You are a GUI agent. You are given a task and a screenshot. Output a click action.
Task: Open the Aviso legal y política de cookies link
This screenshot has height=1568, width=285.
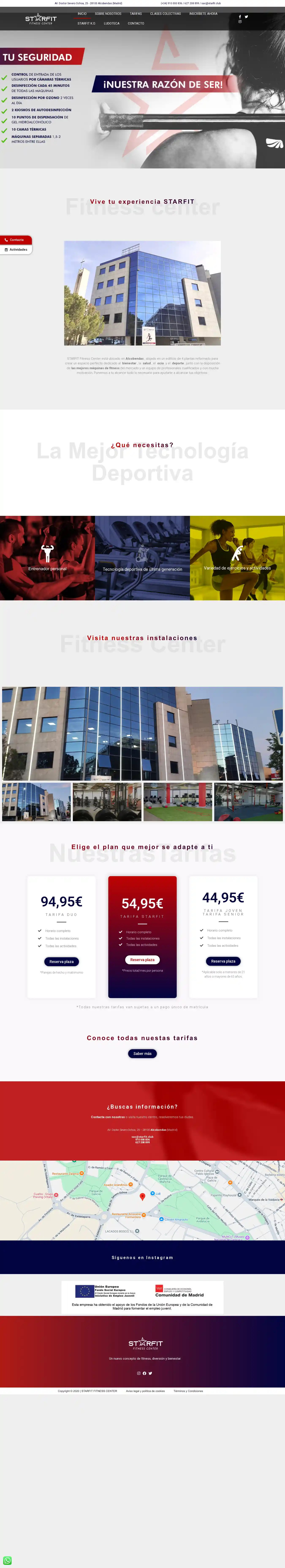(x=145, y=1391)
